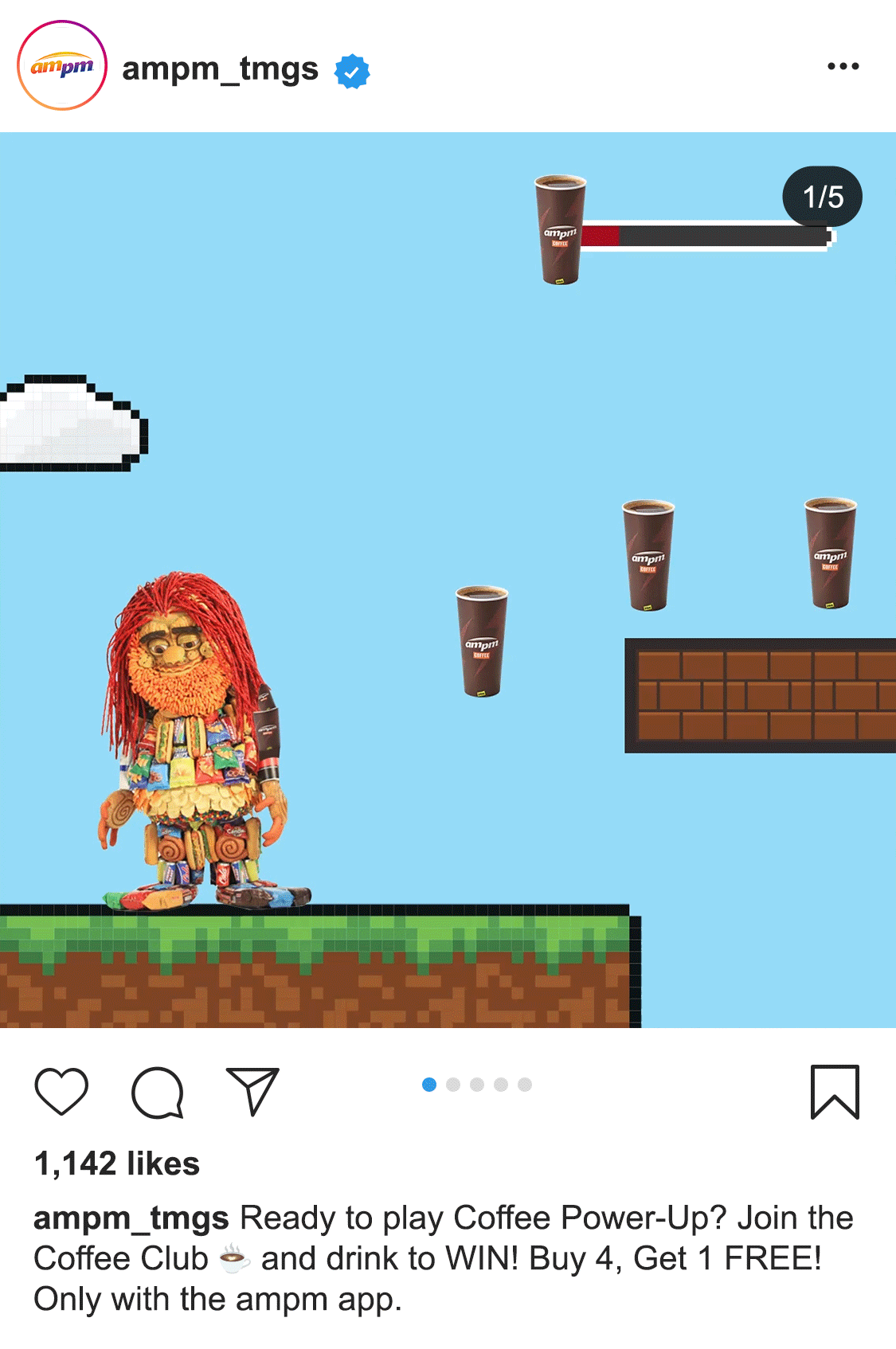Tap the Coffee Power-Up game image

click(x=448, y=580)
